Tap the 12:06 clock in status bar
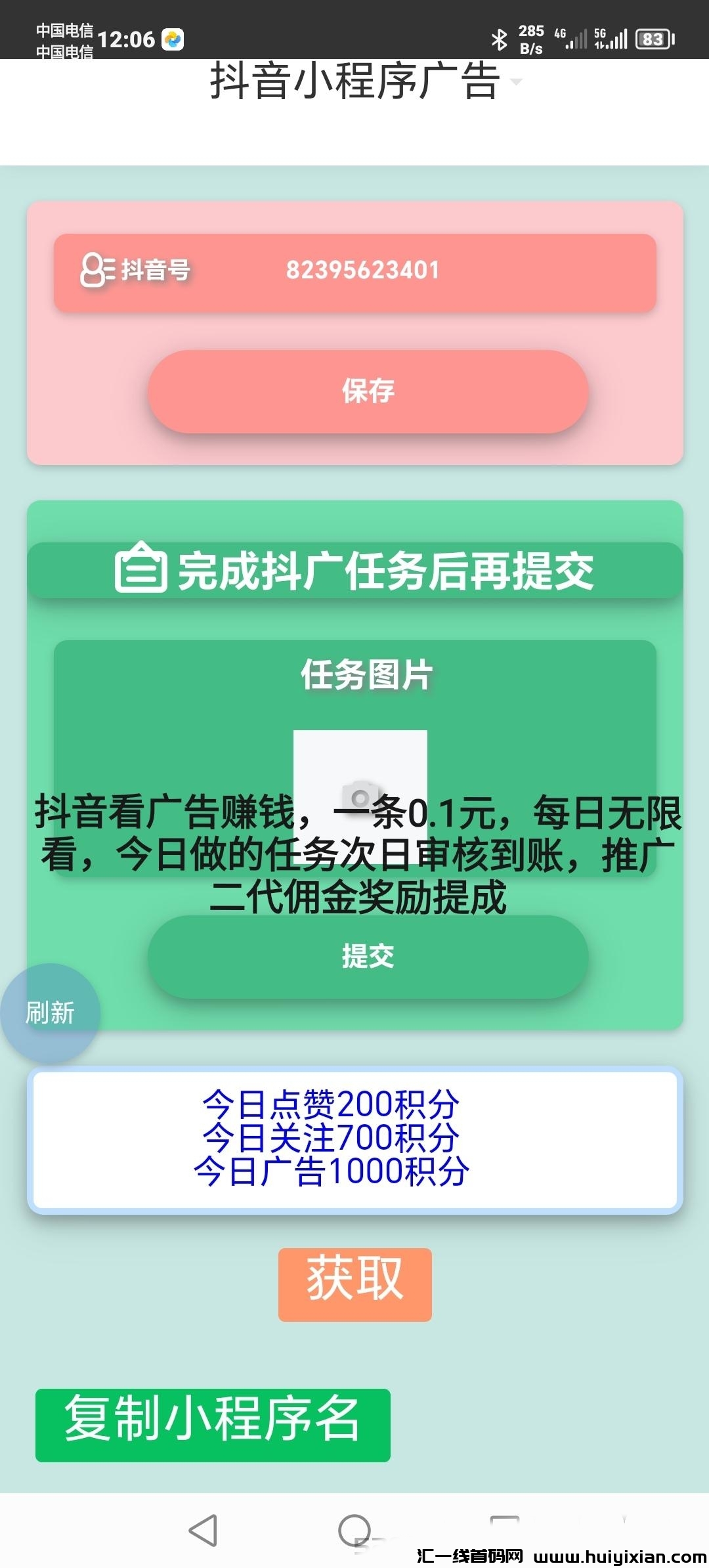Viewport: 709px width, 1568px height. click(x=125, y=39)
